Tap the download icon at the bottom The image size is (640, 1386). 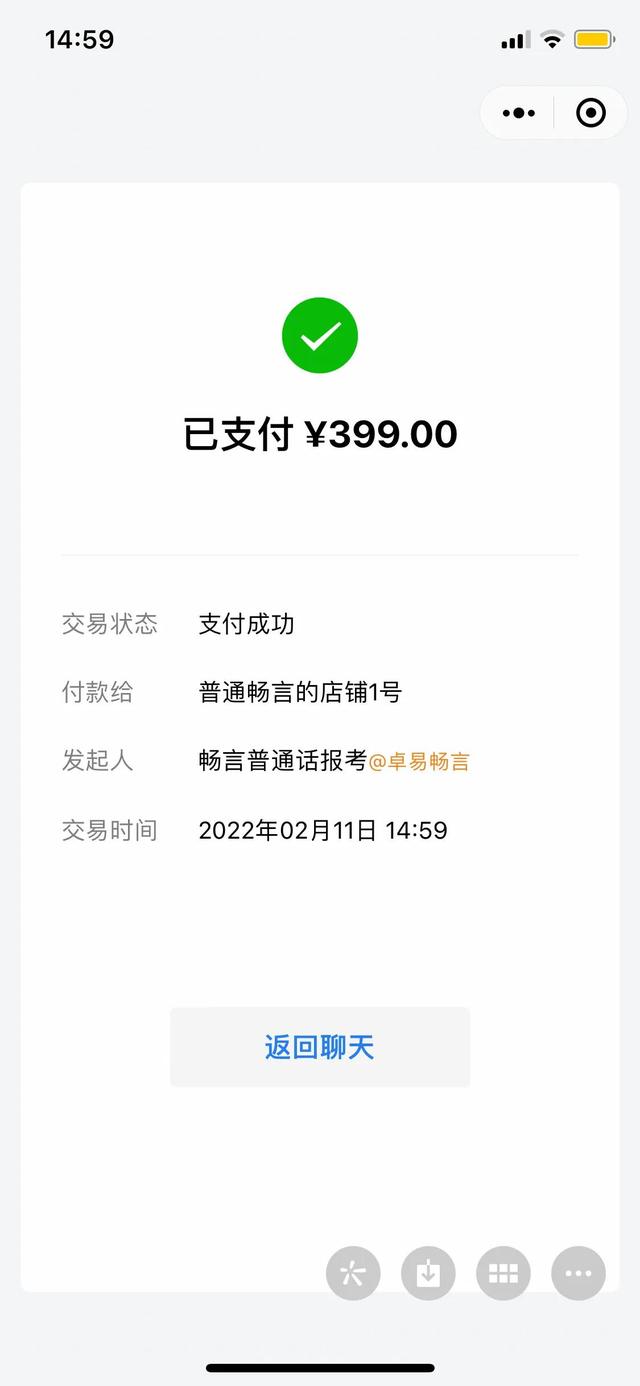[428, 1273]
